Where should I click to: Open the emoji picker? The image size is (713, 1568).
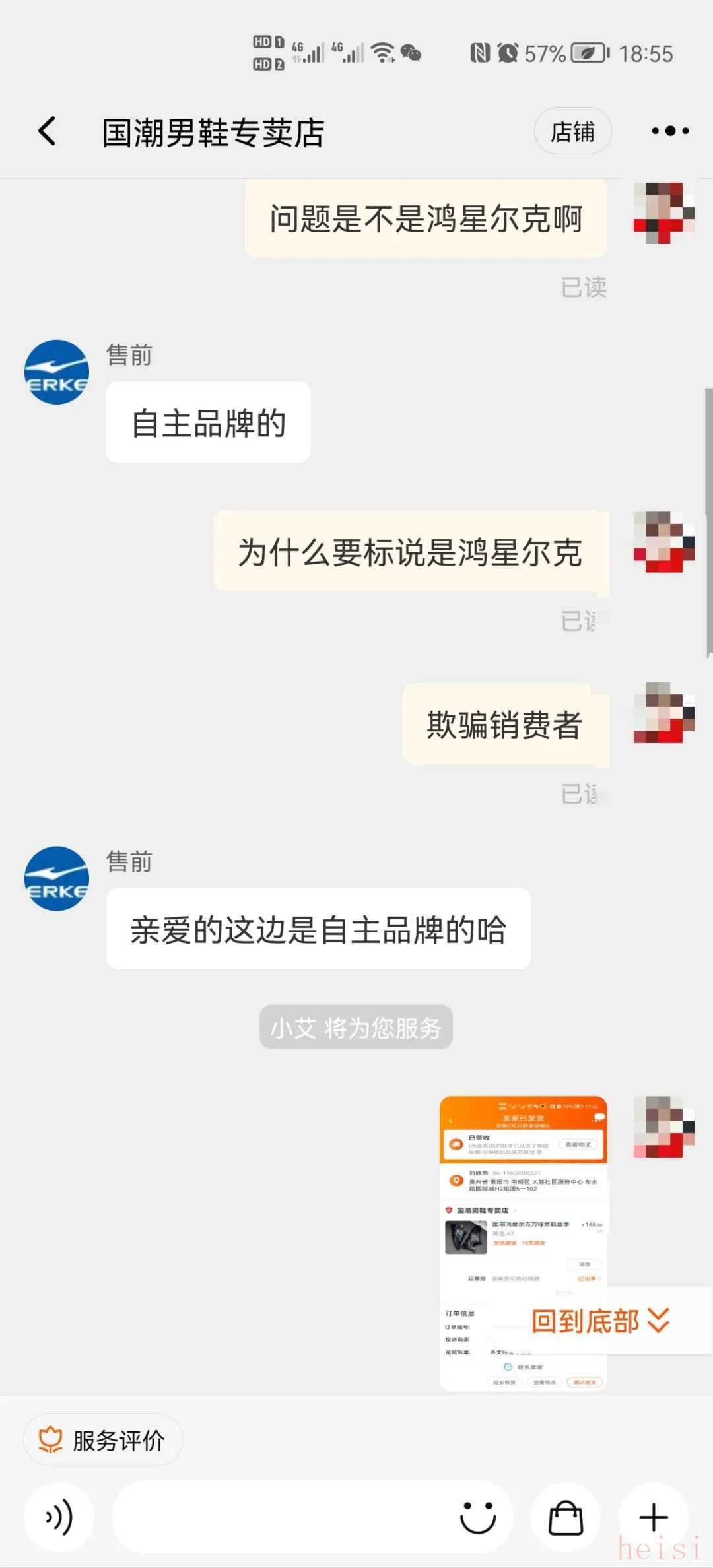pos(477,1517)
